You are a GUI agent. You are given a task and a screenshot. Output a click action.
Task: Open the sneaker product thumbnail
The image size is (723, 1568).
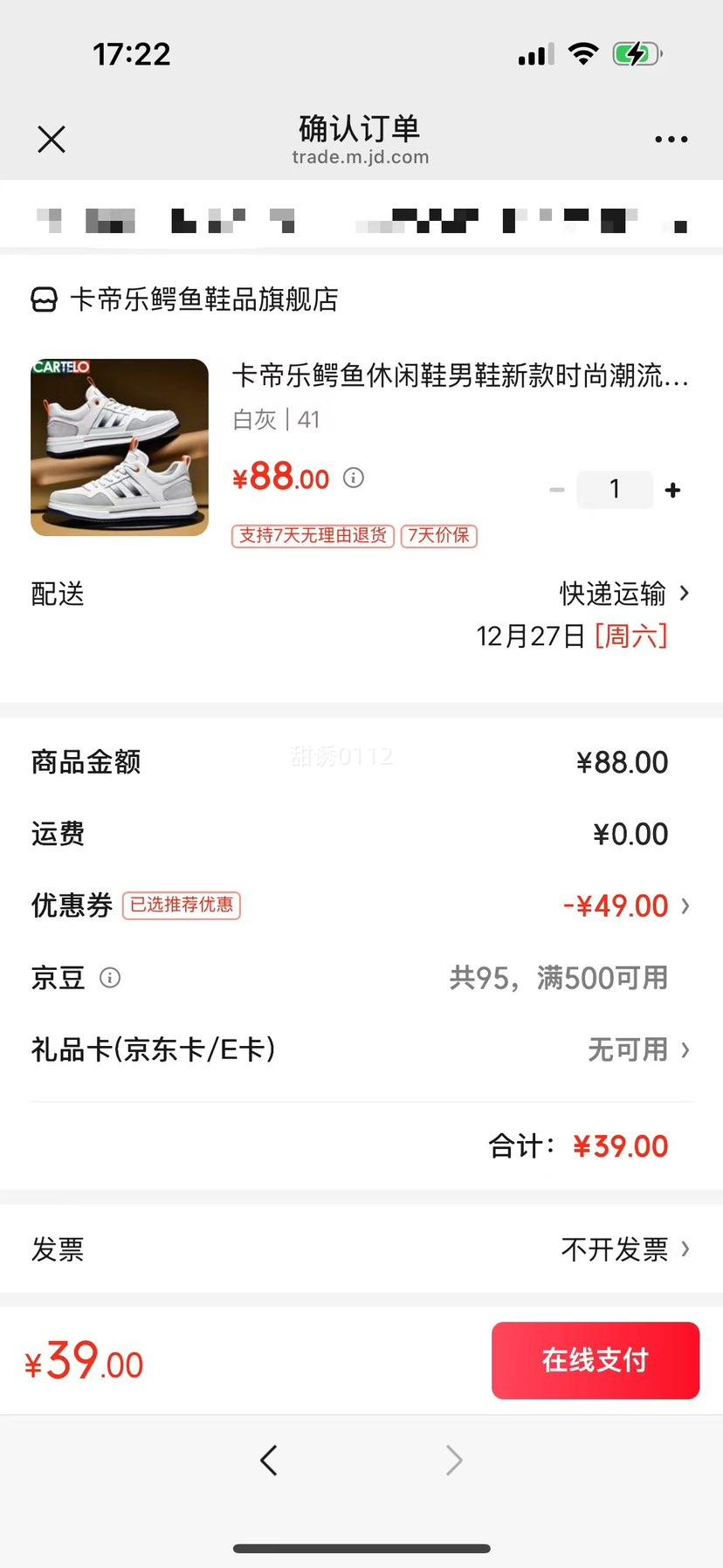120,447
